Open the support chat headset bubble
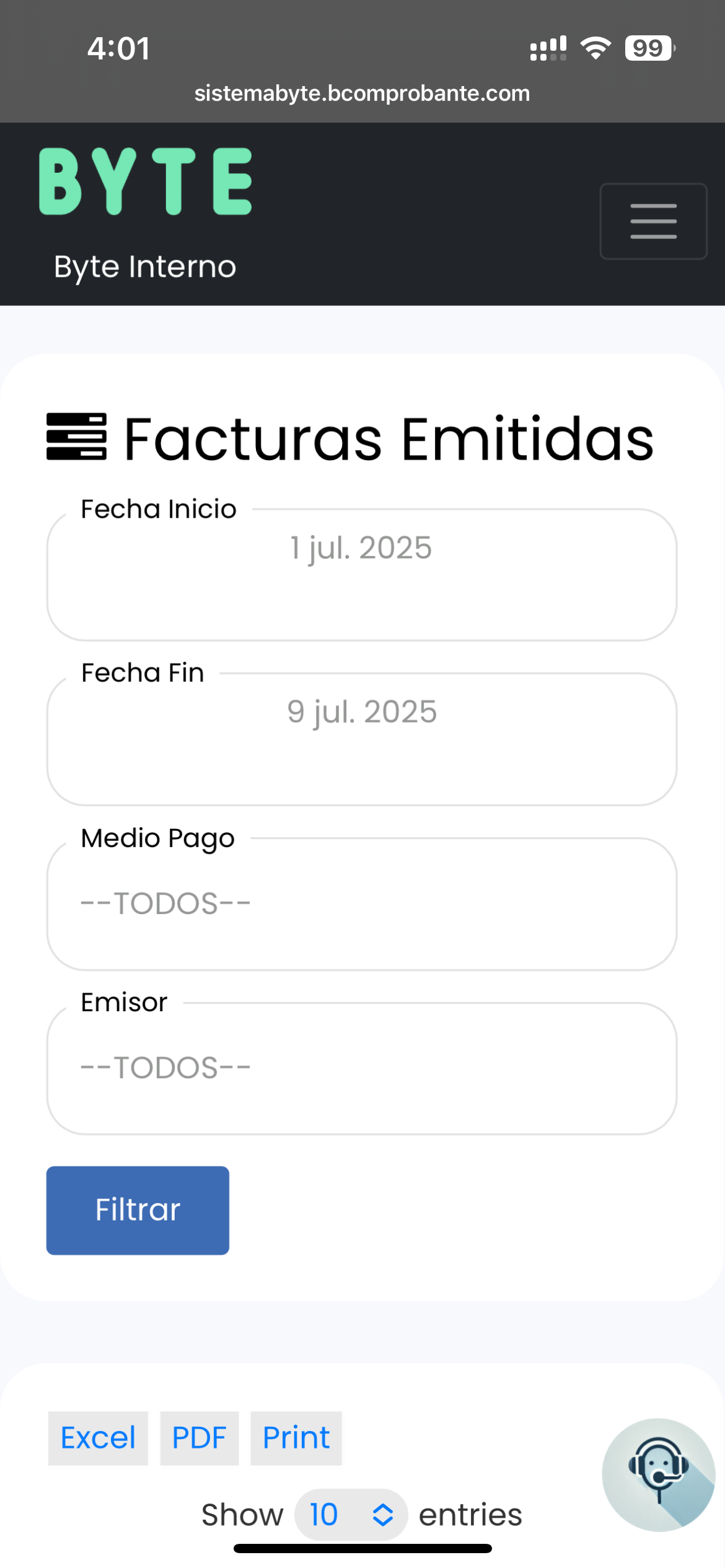The height and width of the screenshot is (1568, 725). click(658, 1474)
